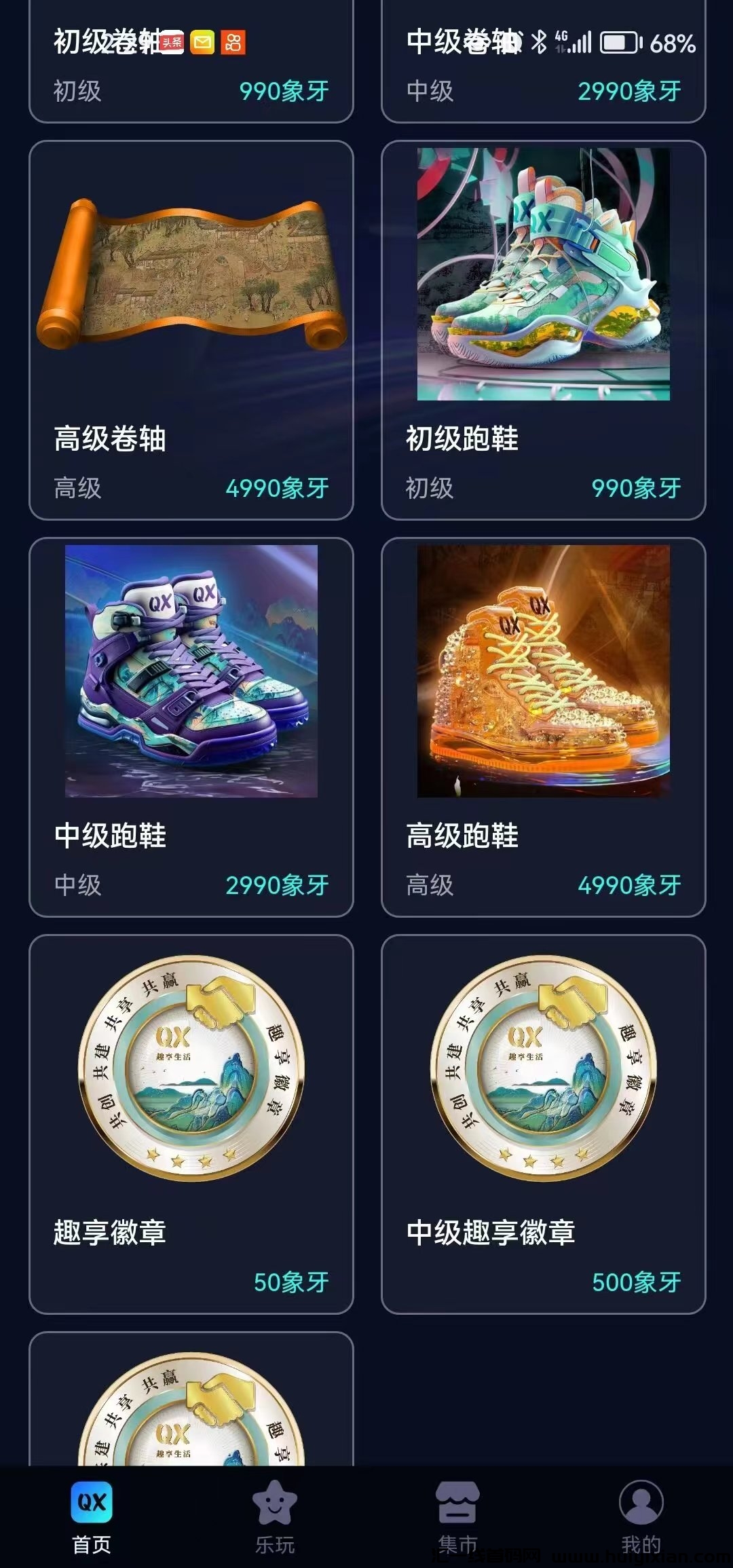
Task: Select the 中级趣享徽章 badge card
Action: pos(543,1123)
